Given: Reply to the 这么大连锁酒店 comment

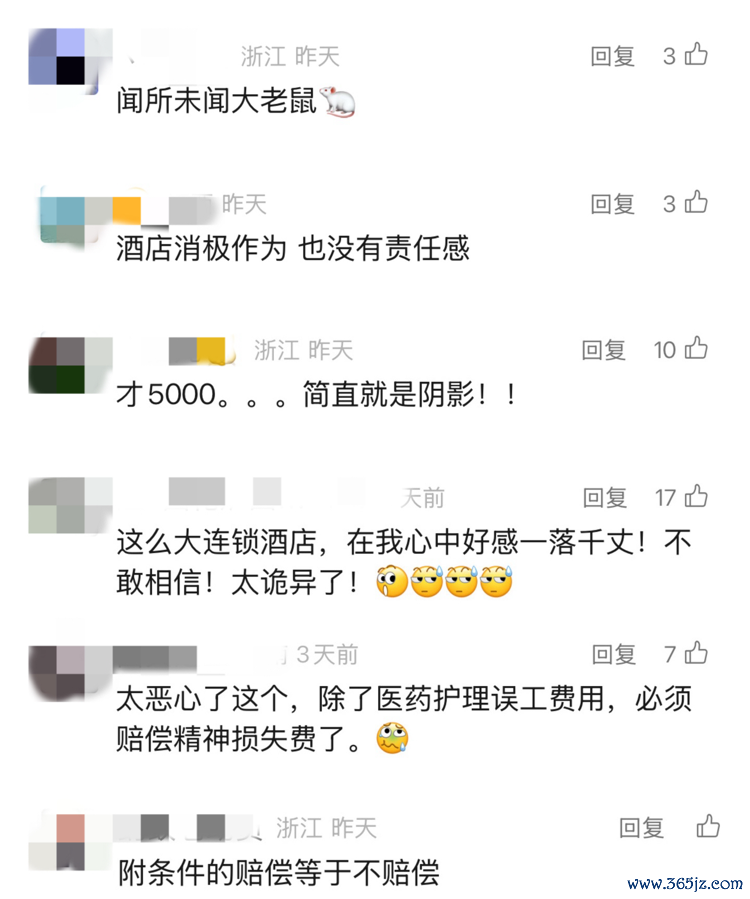Looking at the screenshot, I should click(x=605, y=497).
